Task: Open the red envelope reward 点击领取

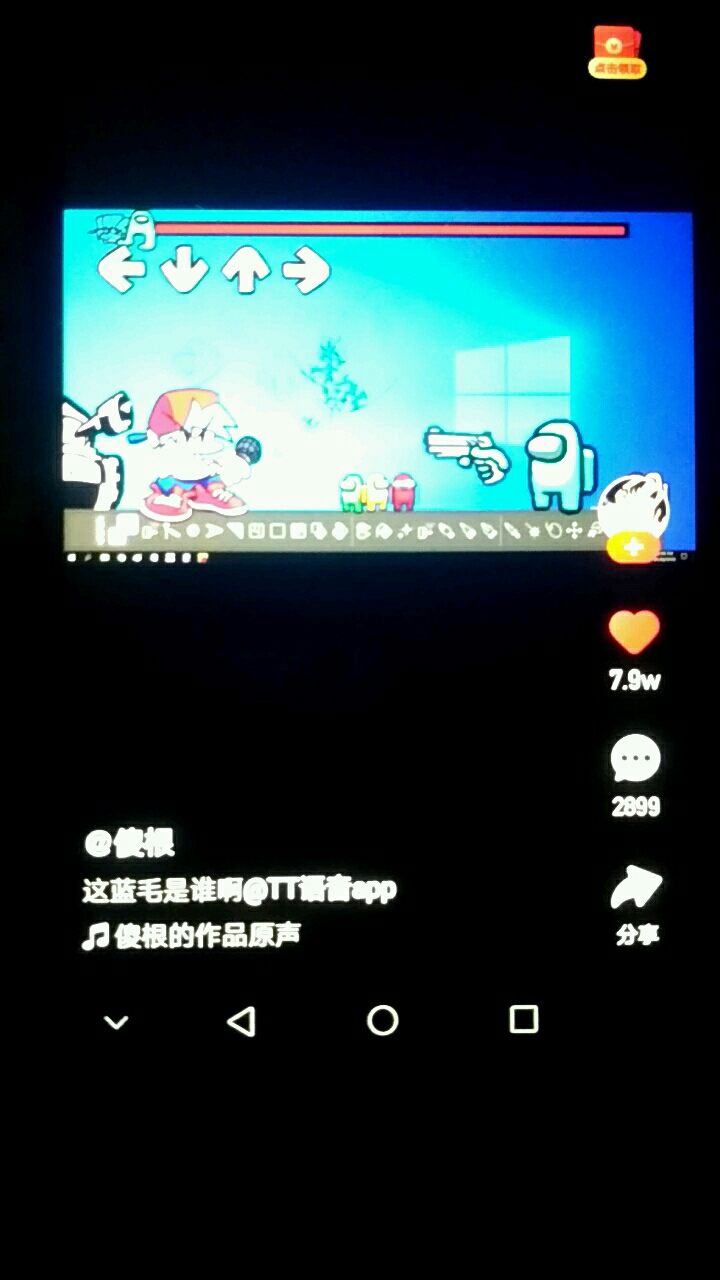Action: point(617,52)
